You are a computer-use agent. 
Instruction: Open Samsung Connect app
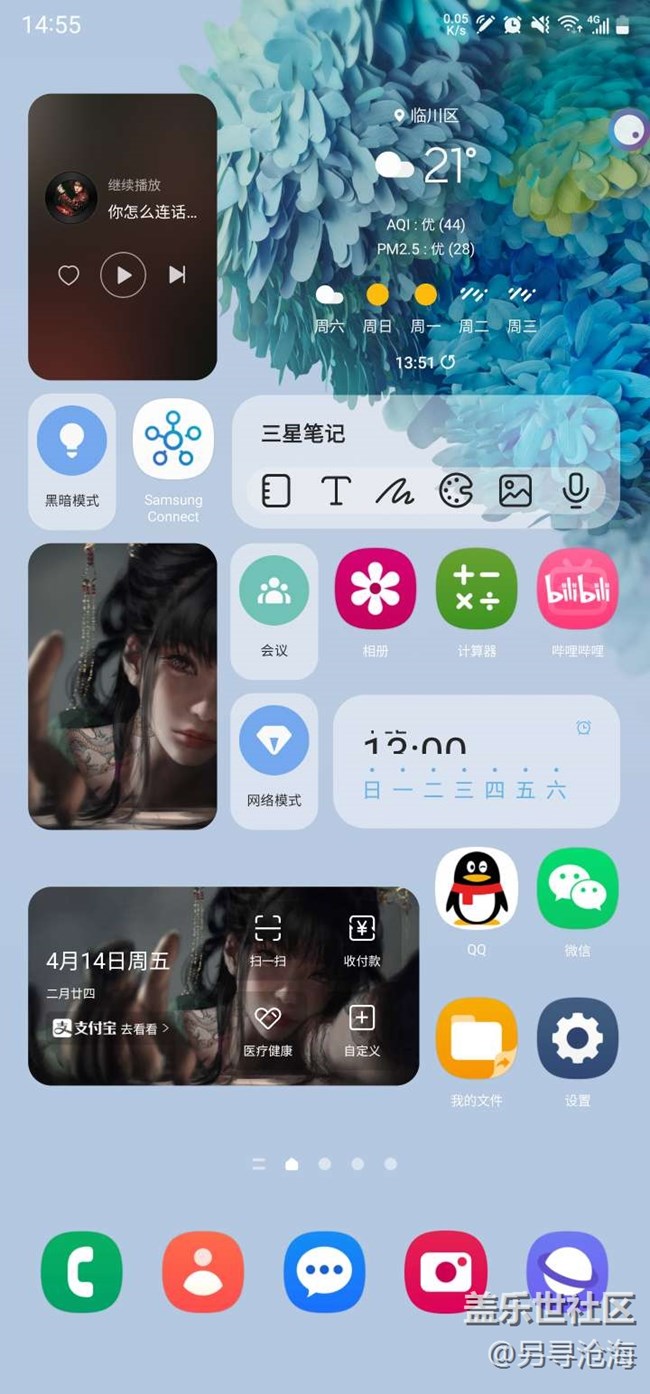[173, 440]
